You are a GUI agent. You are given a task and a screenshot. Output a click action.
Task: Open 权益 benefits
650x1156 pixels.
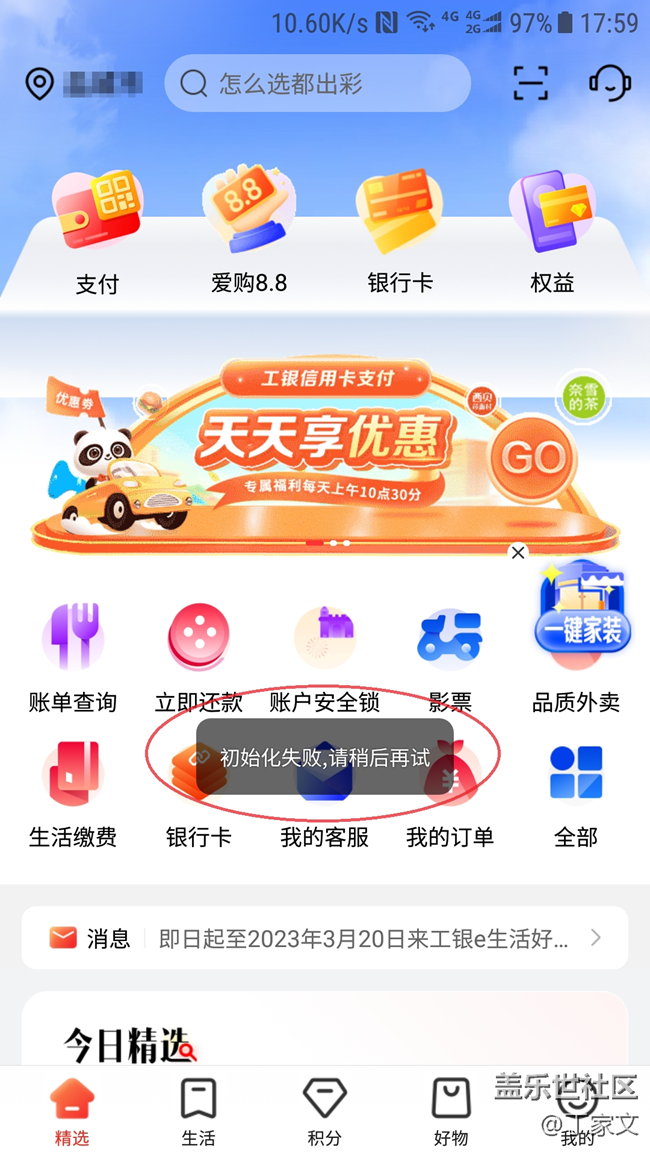pyautogui.click(x=551, y=233)
